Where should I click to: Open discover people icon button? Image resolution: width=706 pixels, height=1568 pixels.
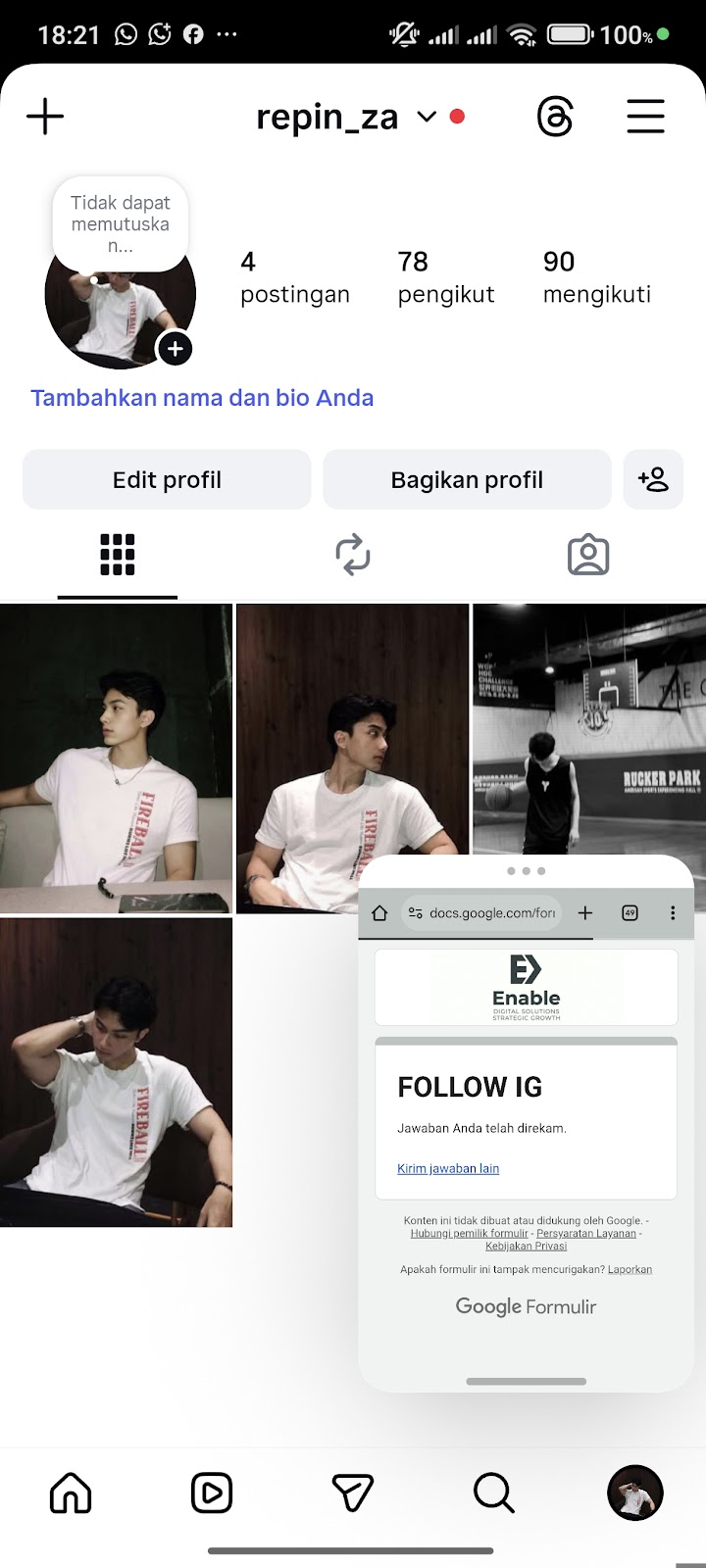click(653, 480)
